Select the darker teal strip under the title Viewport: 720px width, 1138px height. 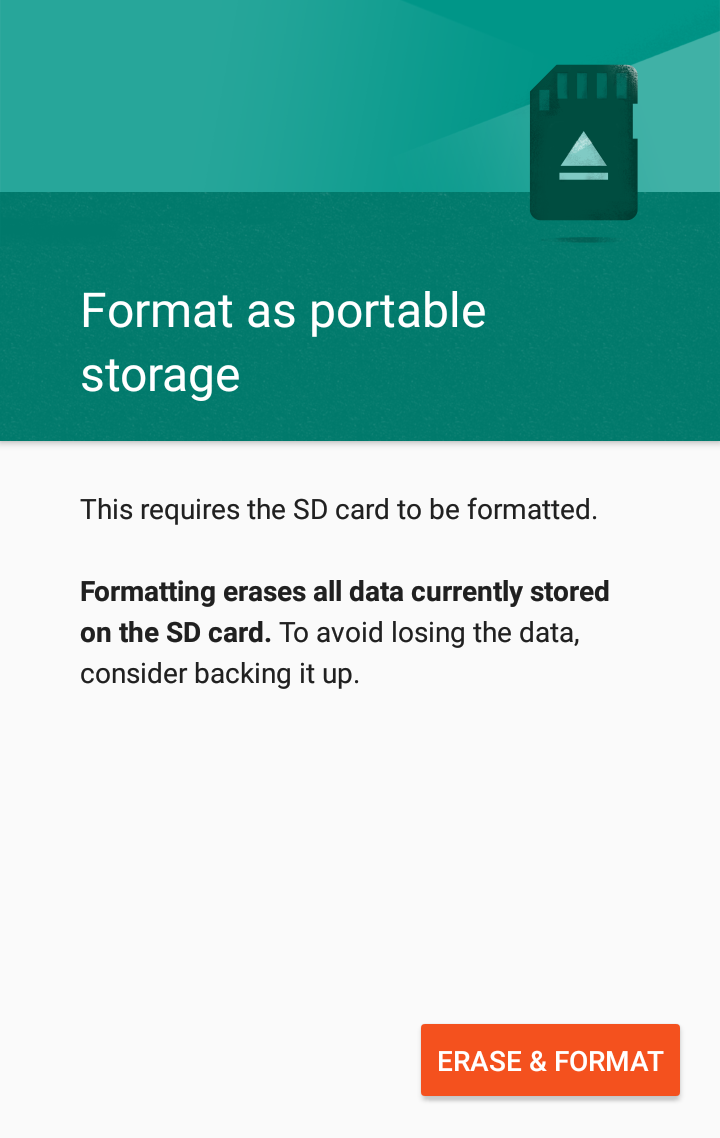pos(360,420)
